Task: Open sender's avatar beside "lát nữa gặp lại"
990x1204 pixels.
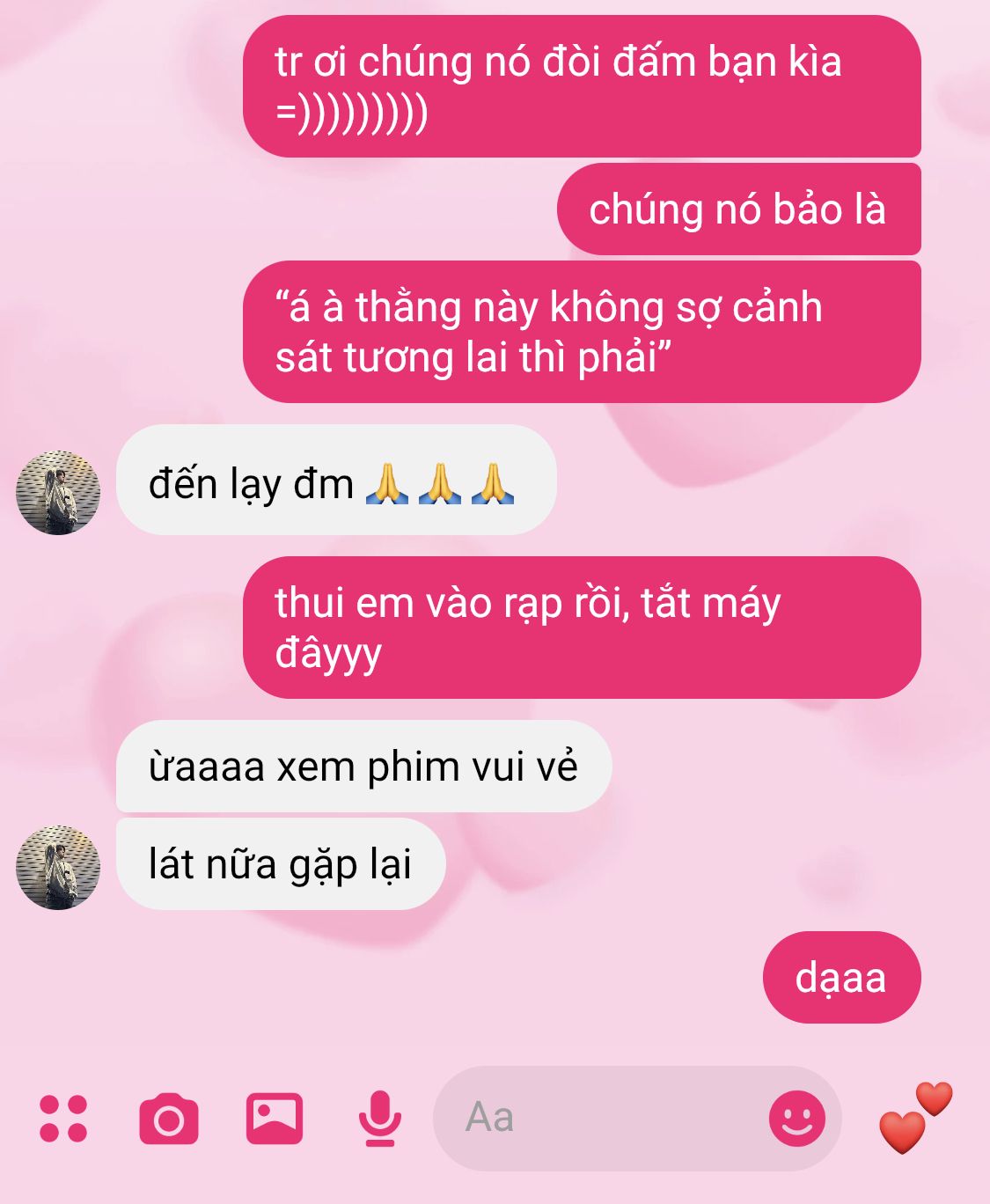Action: coord(58,867)
